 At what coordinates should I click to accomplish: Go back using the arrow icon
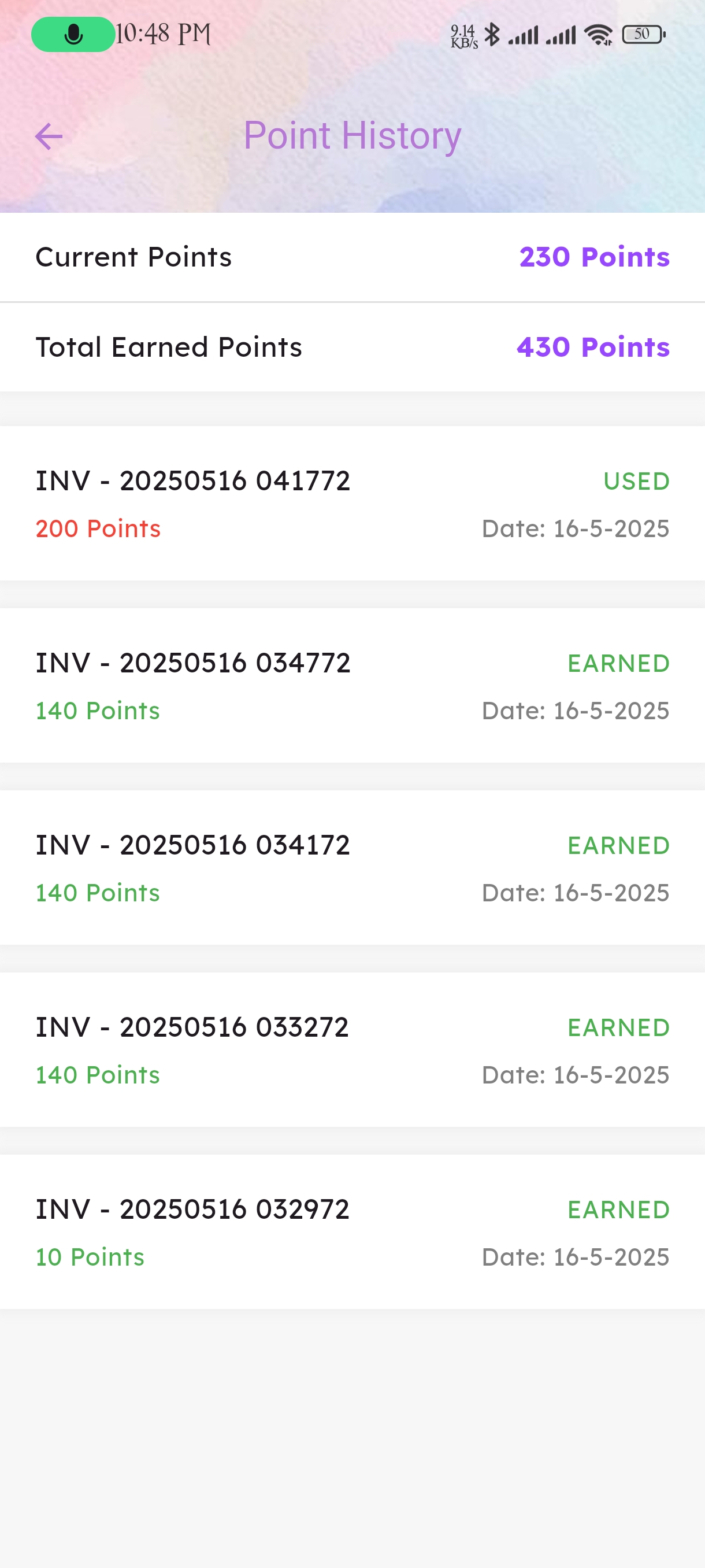pyautogui.click(x=49, y=136)
